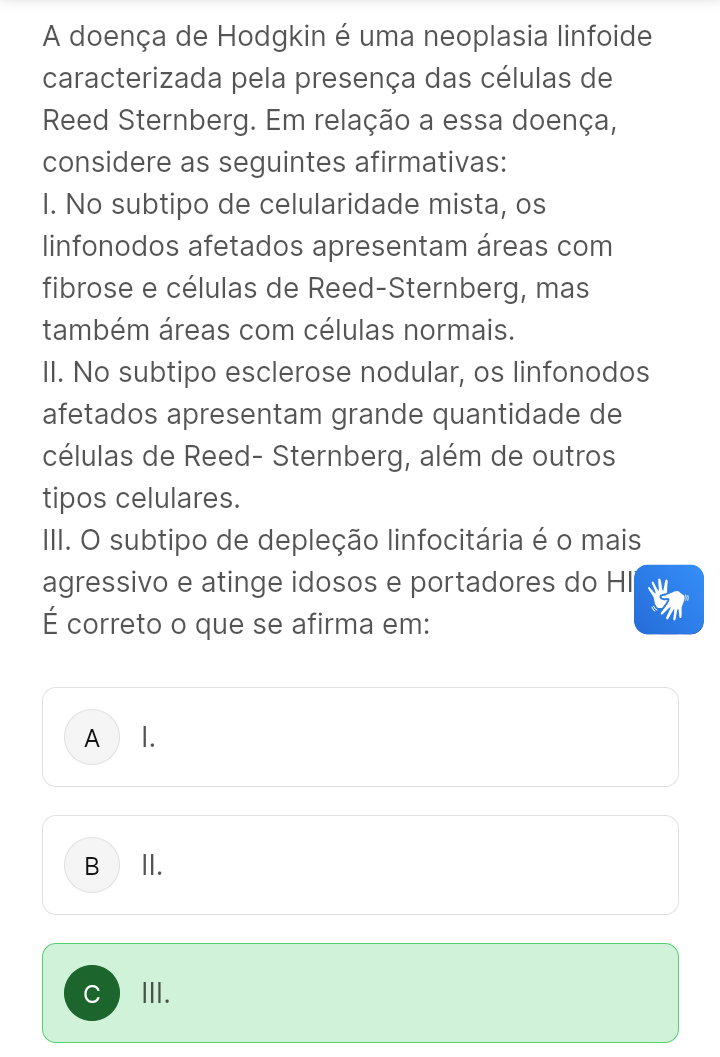Select answer option A (I.)

pyautogui.click(x=360, y=737)
